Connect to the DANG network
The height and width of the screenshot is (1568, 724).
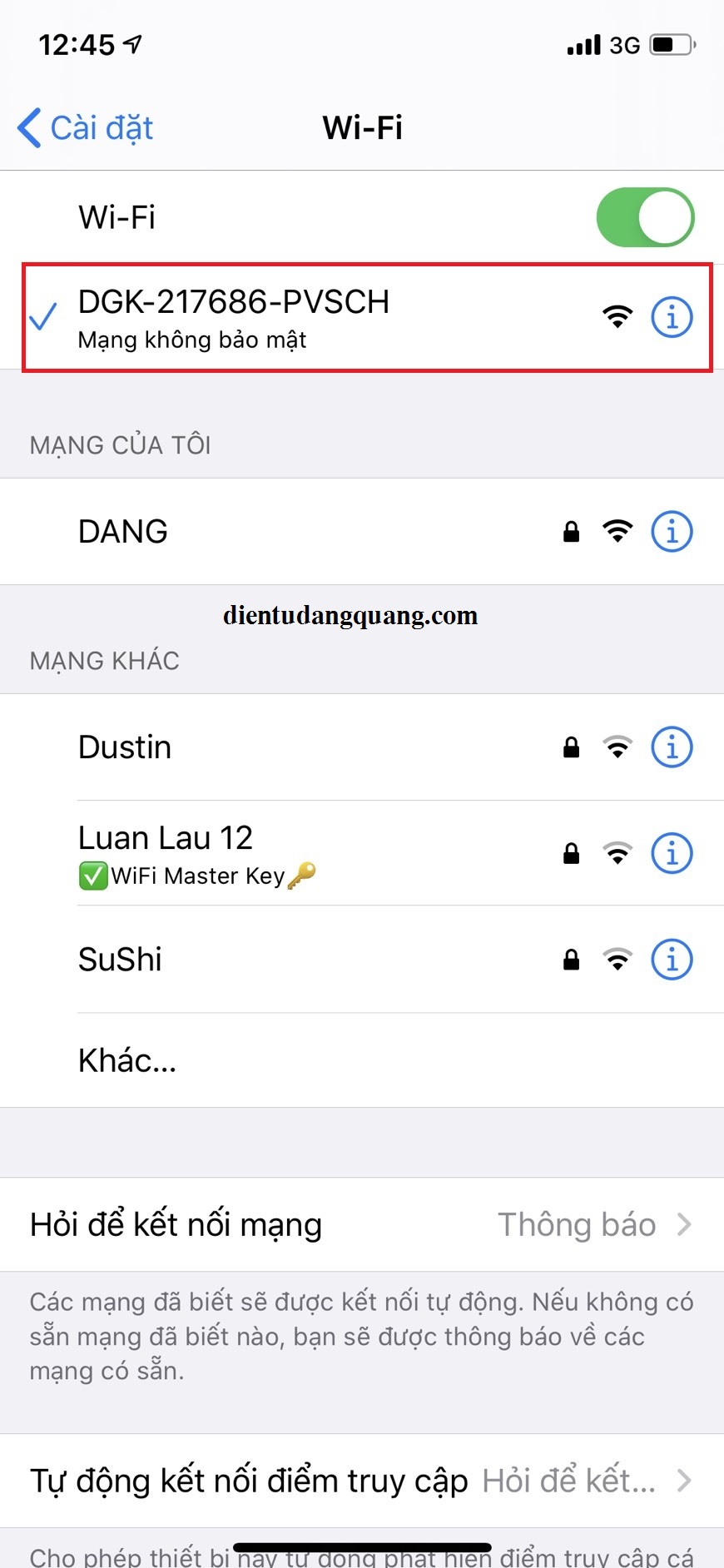click(x=250, y=531)
